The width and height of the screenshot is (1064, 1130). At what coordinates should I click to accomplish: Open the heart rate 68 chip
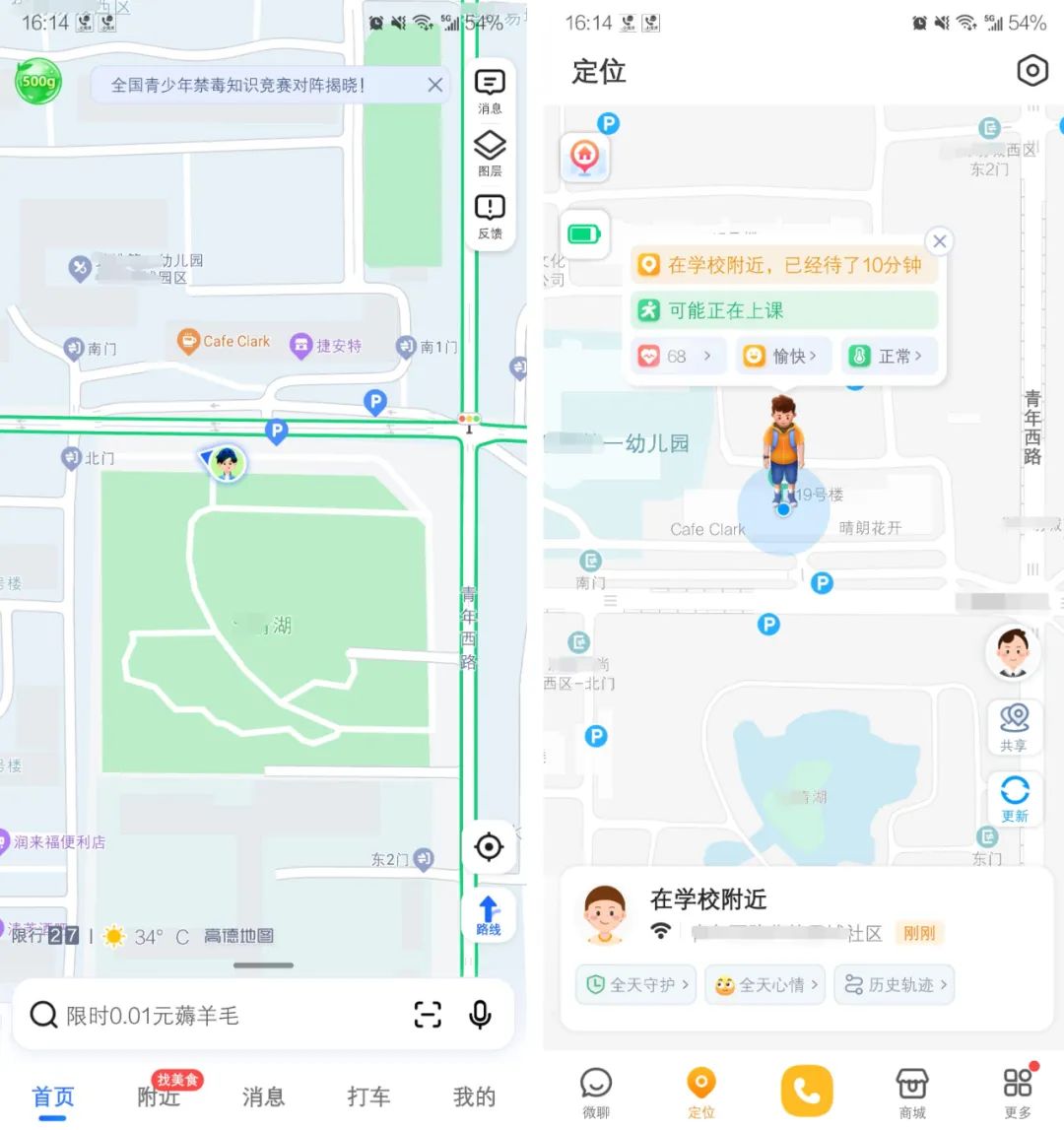(x=678, y=356)
